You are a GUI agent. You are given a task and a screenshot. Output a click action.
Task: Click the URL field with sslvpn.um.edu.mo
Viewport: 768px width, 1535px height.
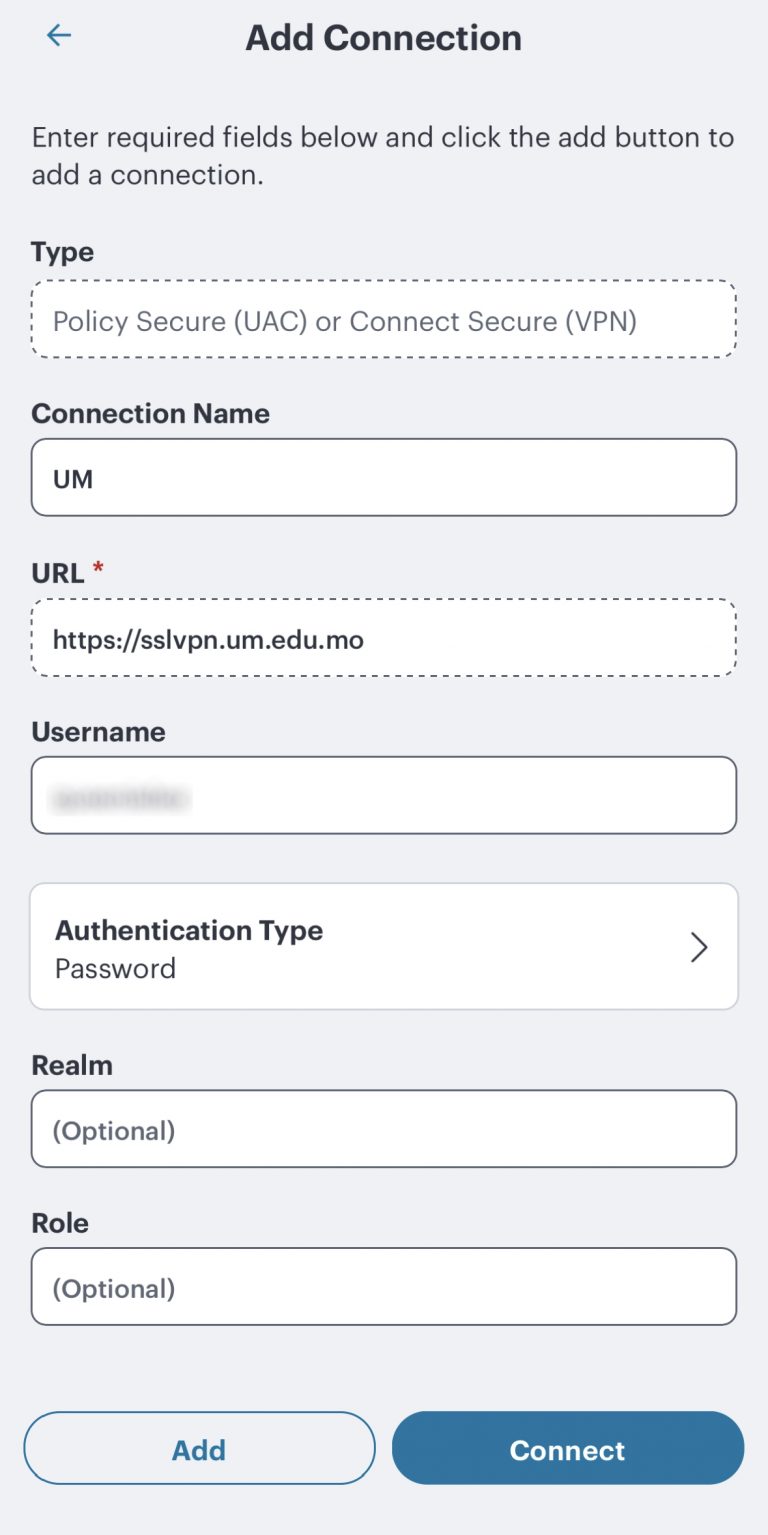pos(384,638)
